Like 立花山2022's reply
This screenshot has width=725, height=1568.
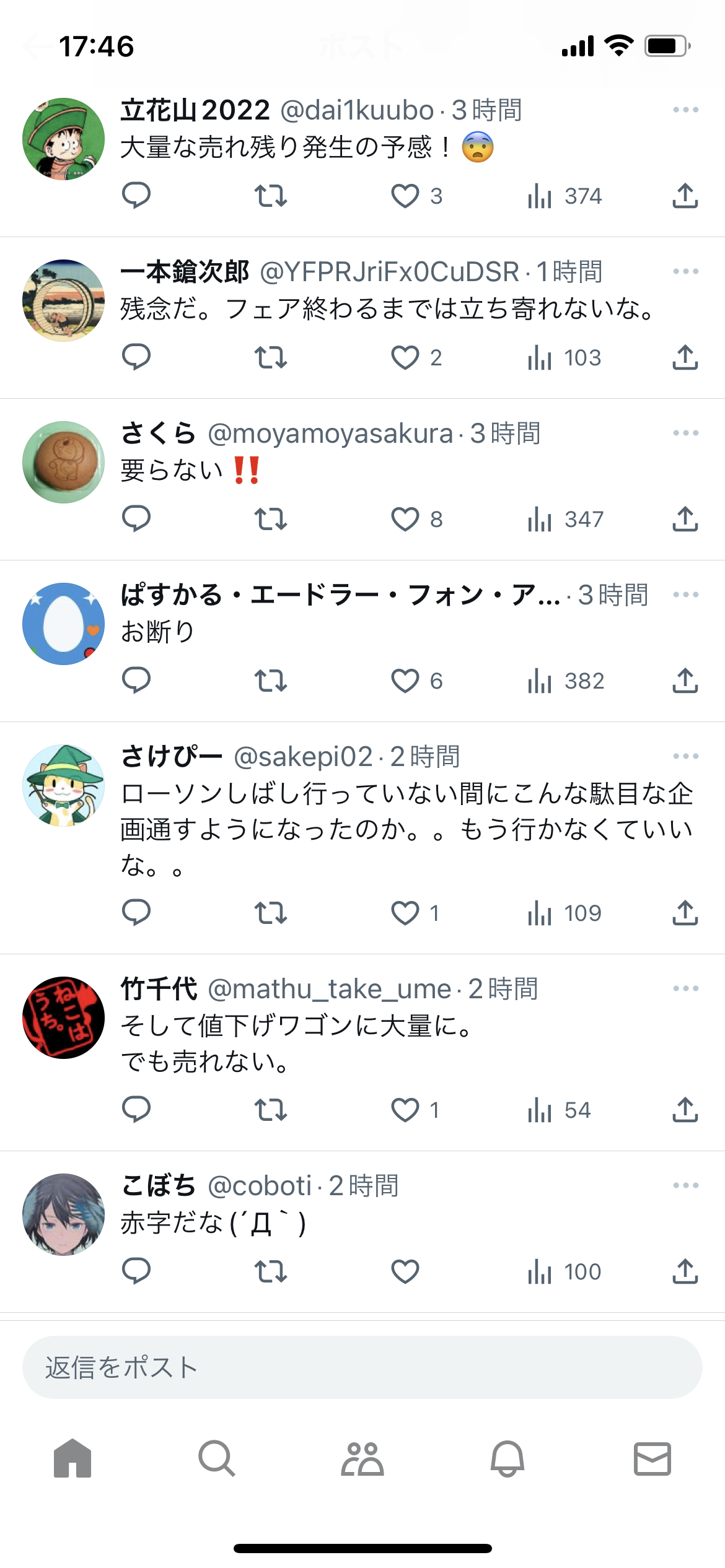point(405,196)
